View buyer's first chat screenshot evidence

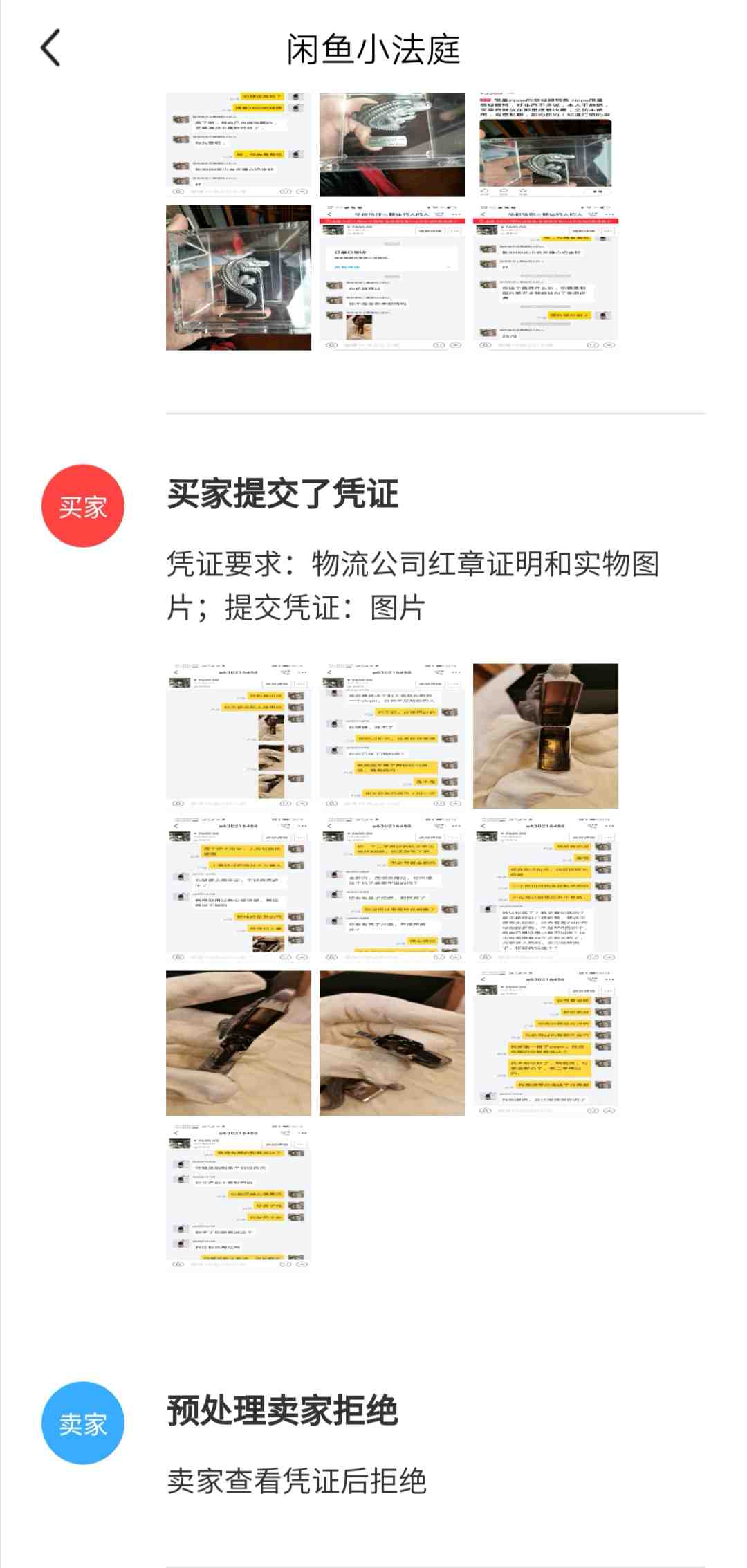coord(238,736)
